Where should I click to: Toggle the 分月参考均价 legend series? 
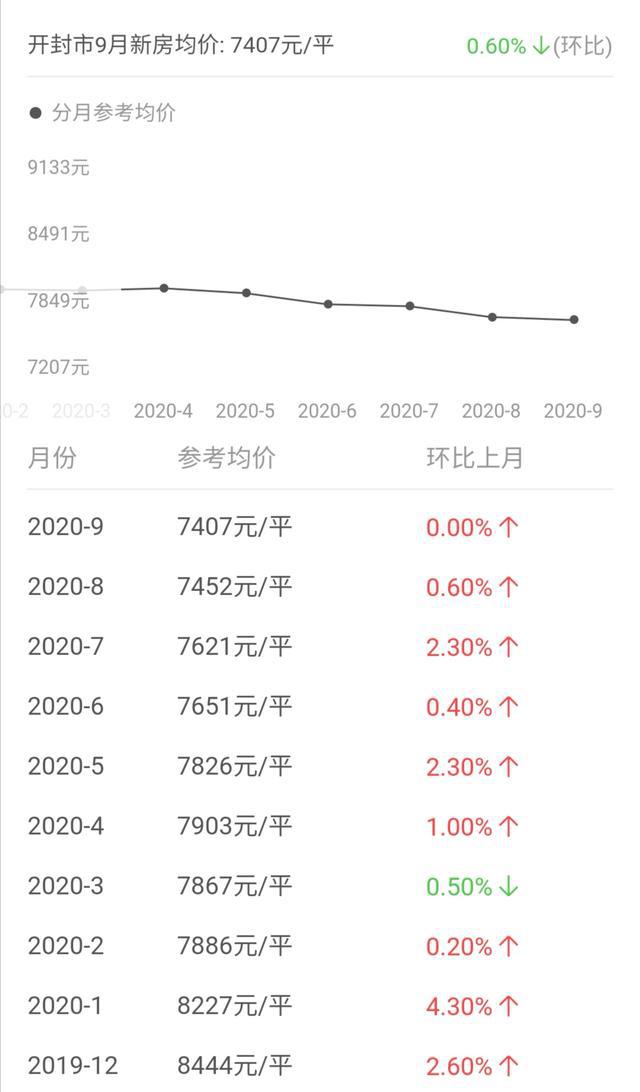102,113
